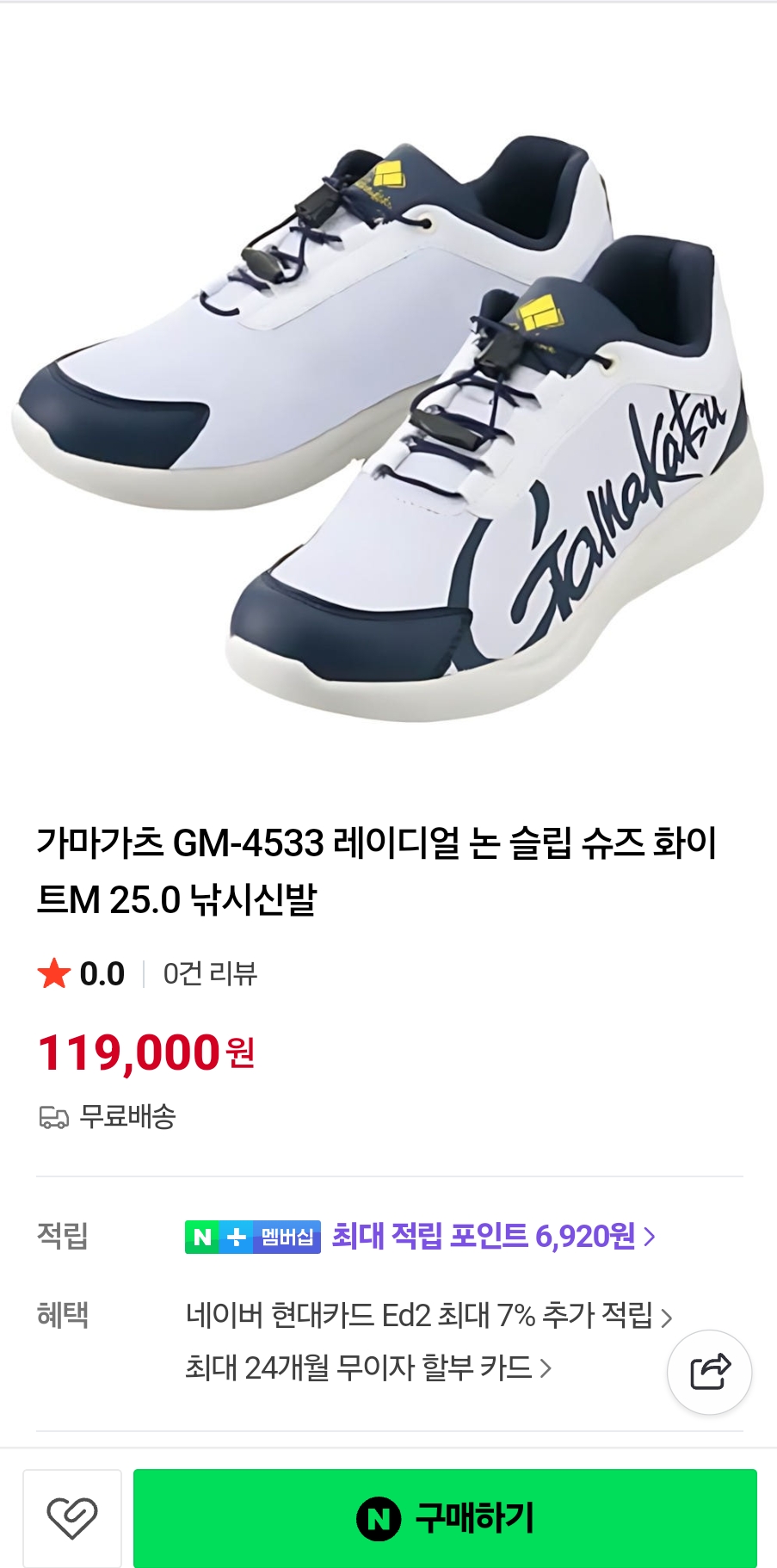Add product to wishlist with heart icon
The width and height of the screenshot is (777, 1568).
click(x=72, y=1517)
